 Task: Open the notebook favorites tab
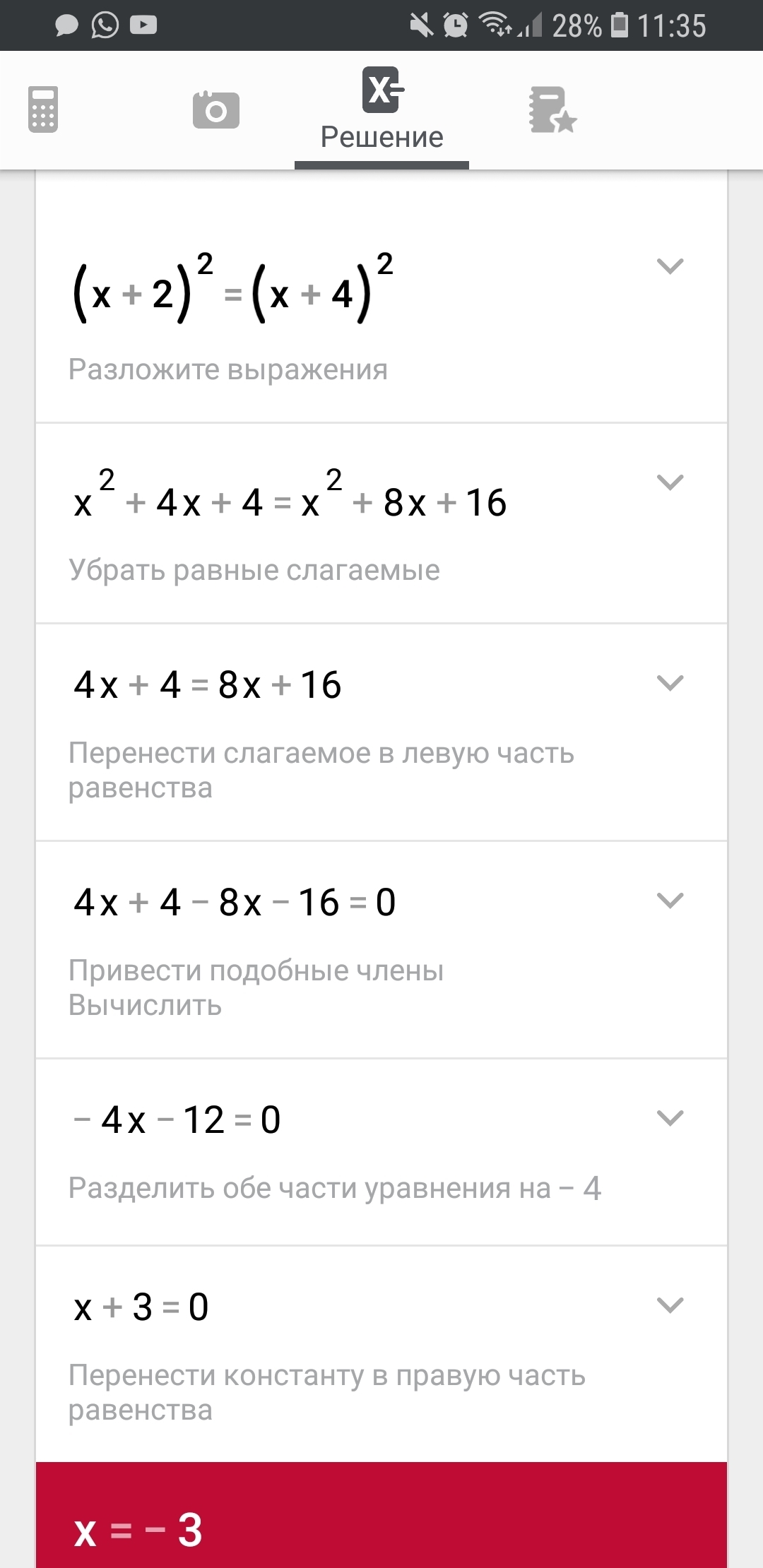coord(552,110)
